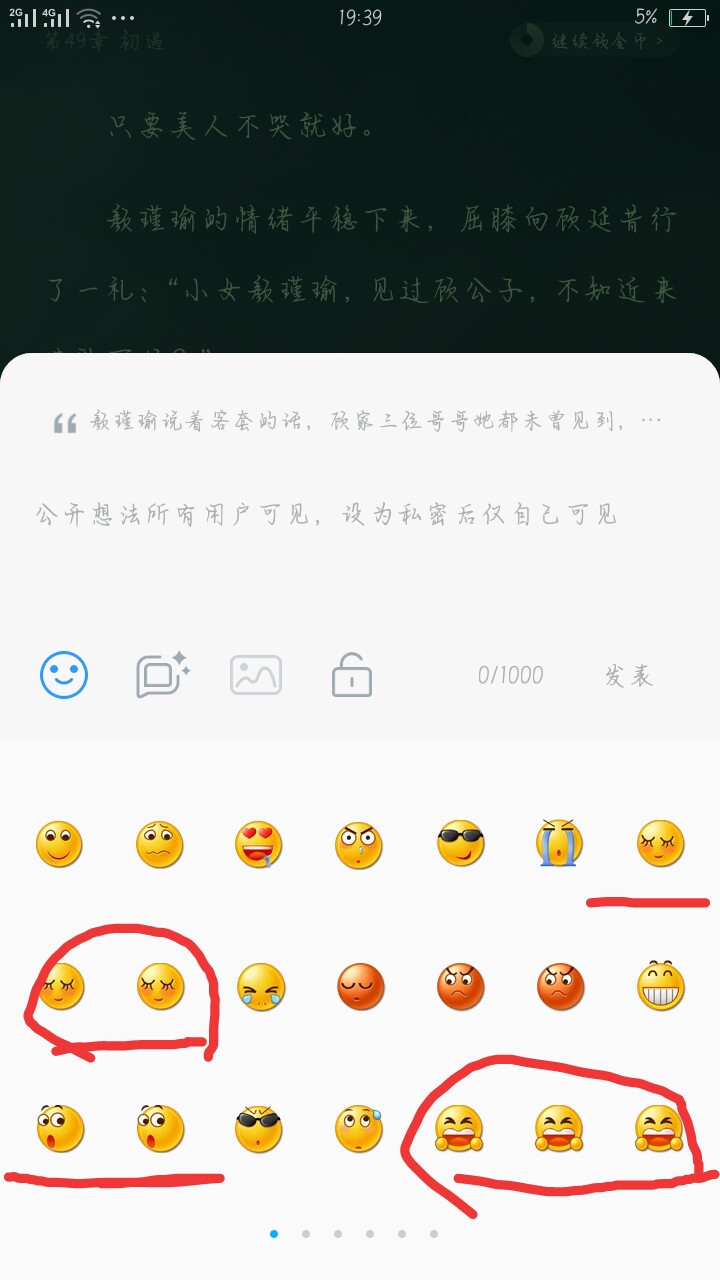Screen dimensions: 720x1280
Task: Go to the second emoji page dot
Action: point(306,1234)
